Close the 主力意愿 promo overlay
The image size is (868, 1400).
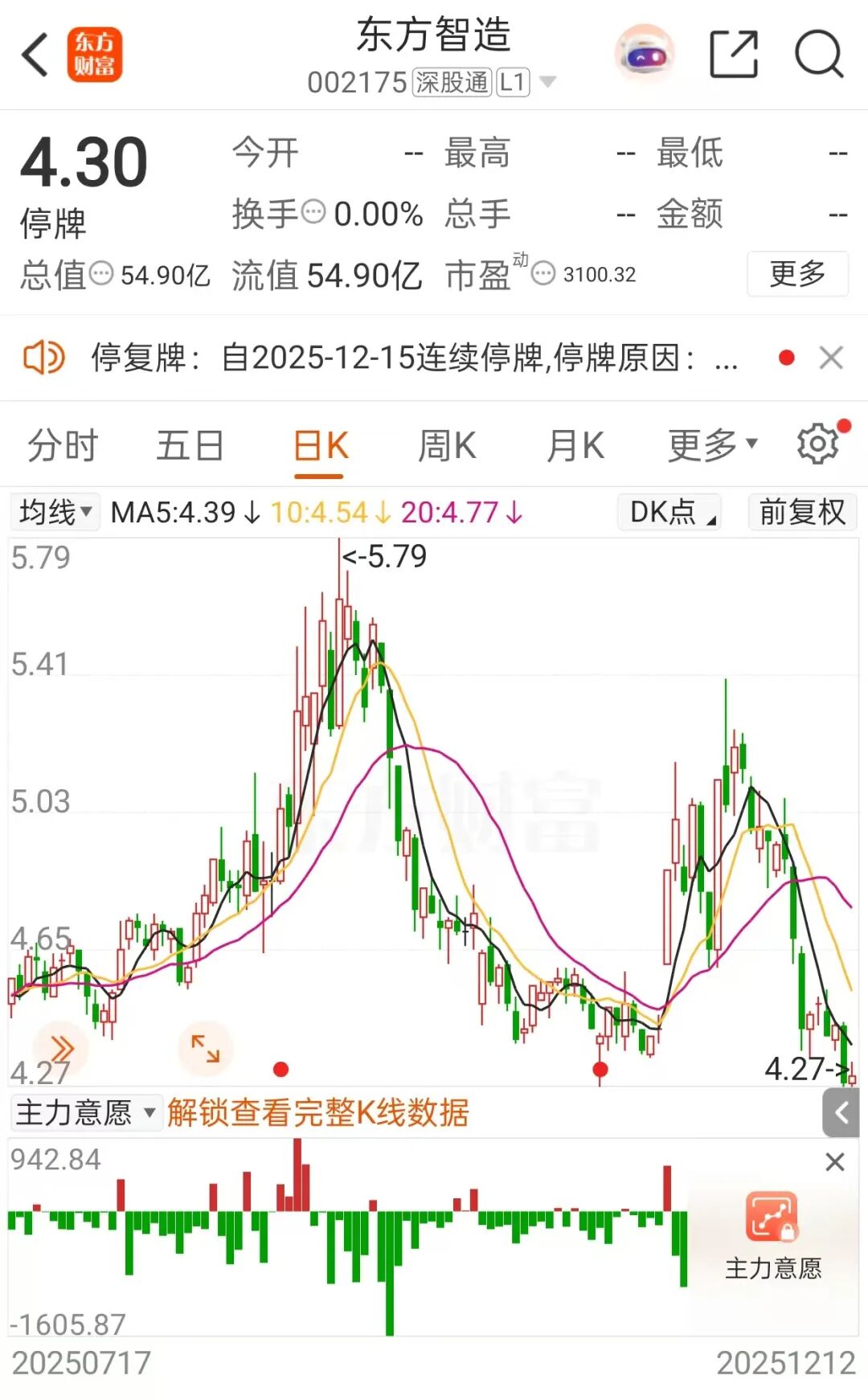[x=835, y=1162]
